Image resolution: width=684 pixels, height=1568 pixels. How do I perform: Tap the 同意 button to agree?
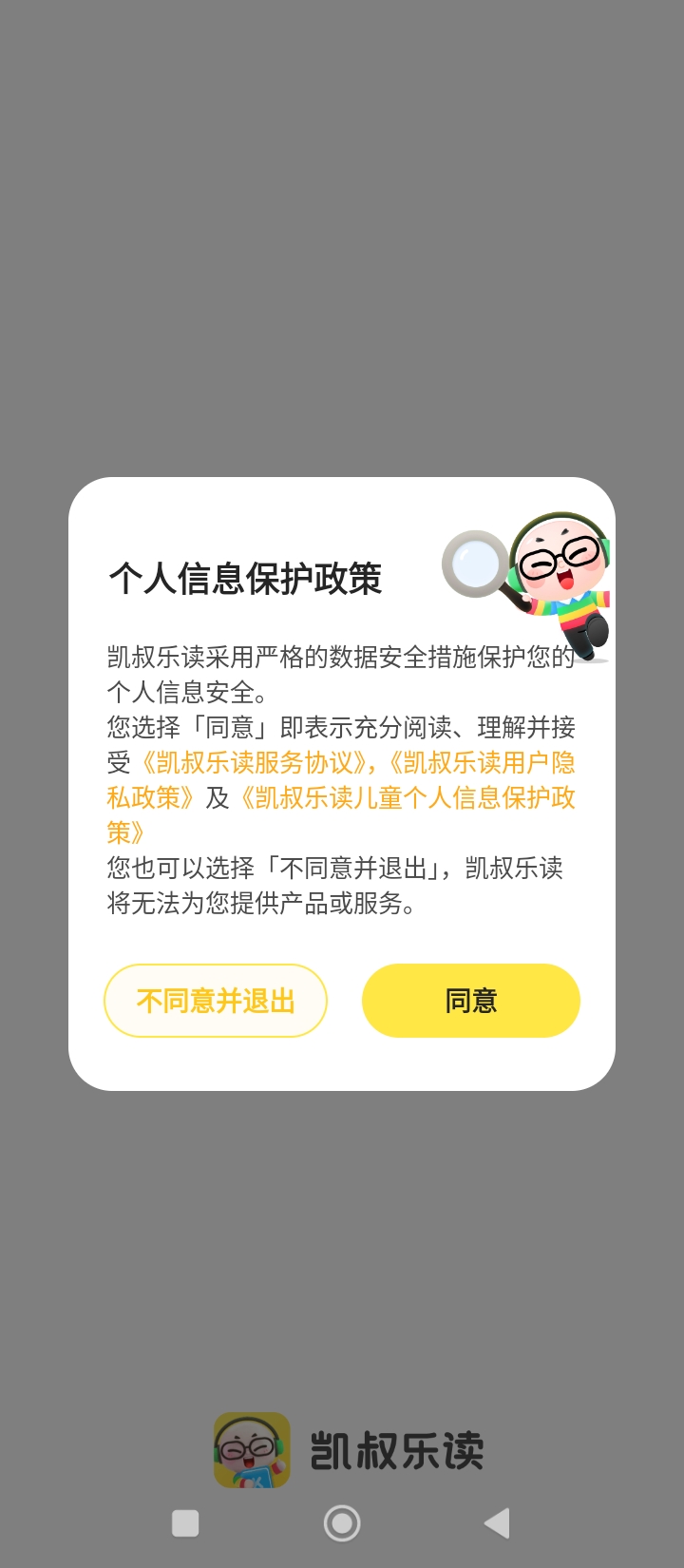(470, 1001)
